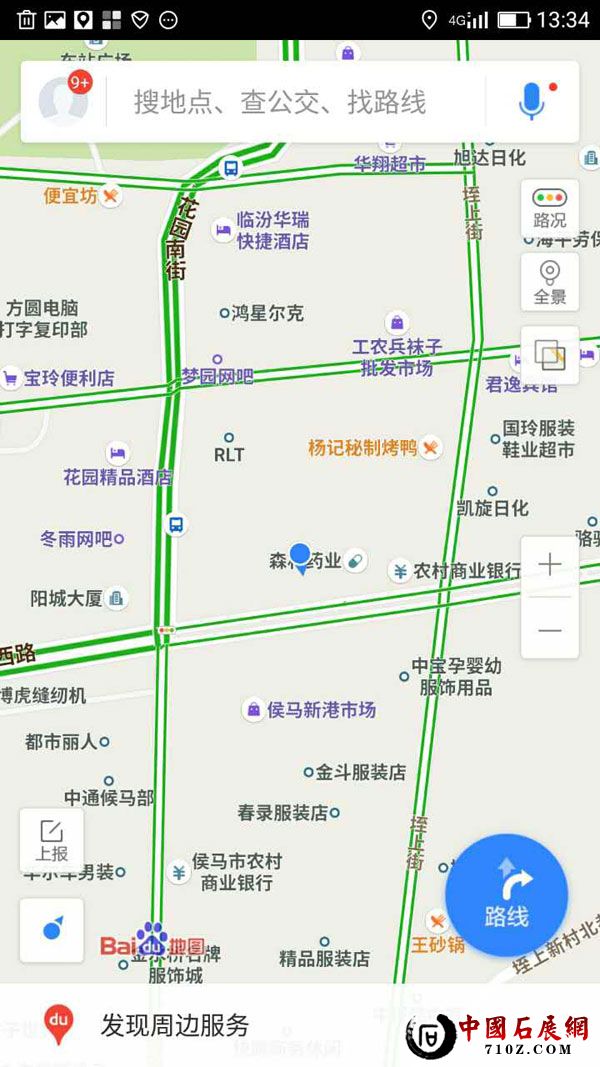
Task: Zoom out with the minus button
Action: pyautogui.click(x=549, y=630)
